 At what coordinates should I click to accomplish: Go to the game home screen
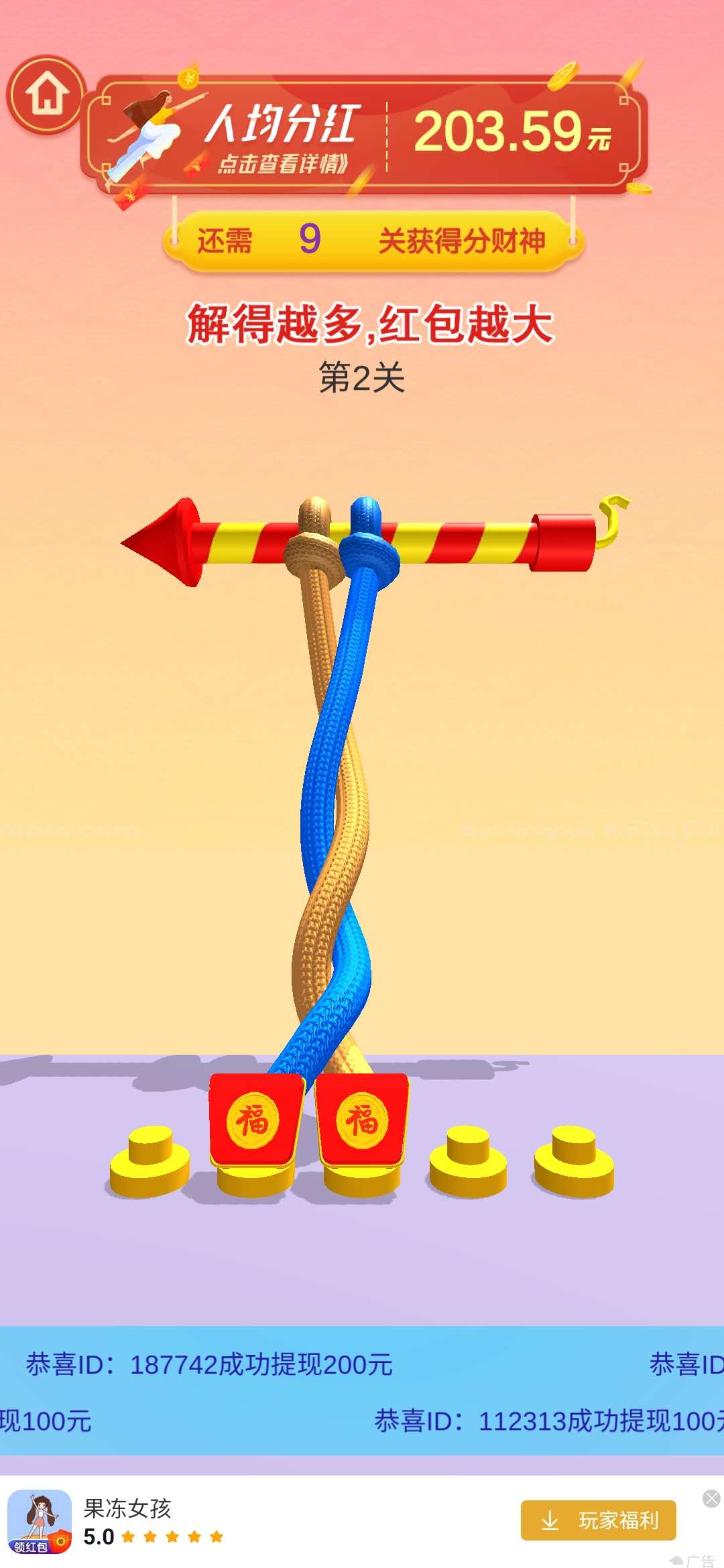(x=46, y=94)
